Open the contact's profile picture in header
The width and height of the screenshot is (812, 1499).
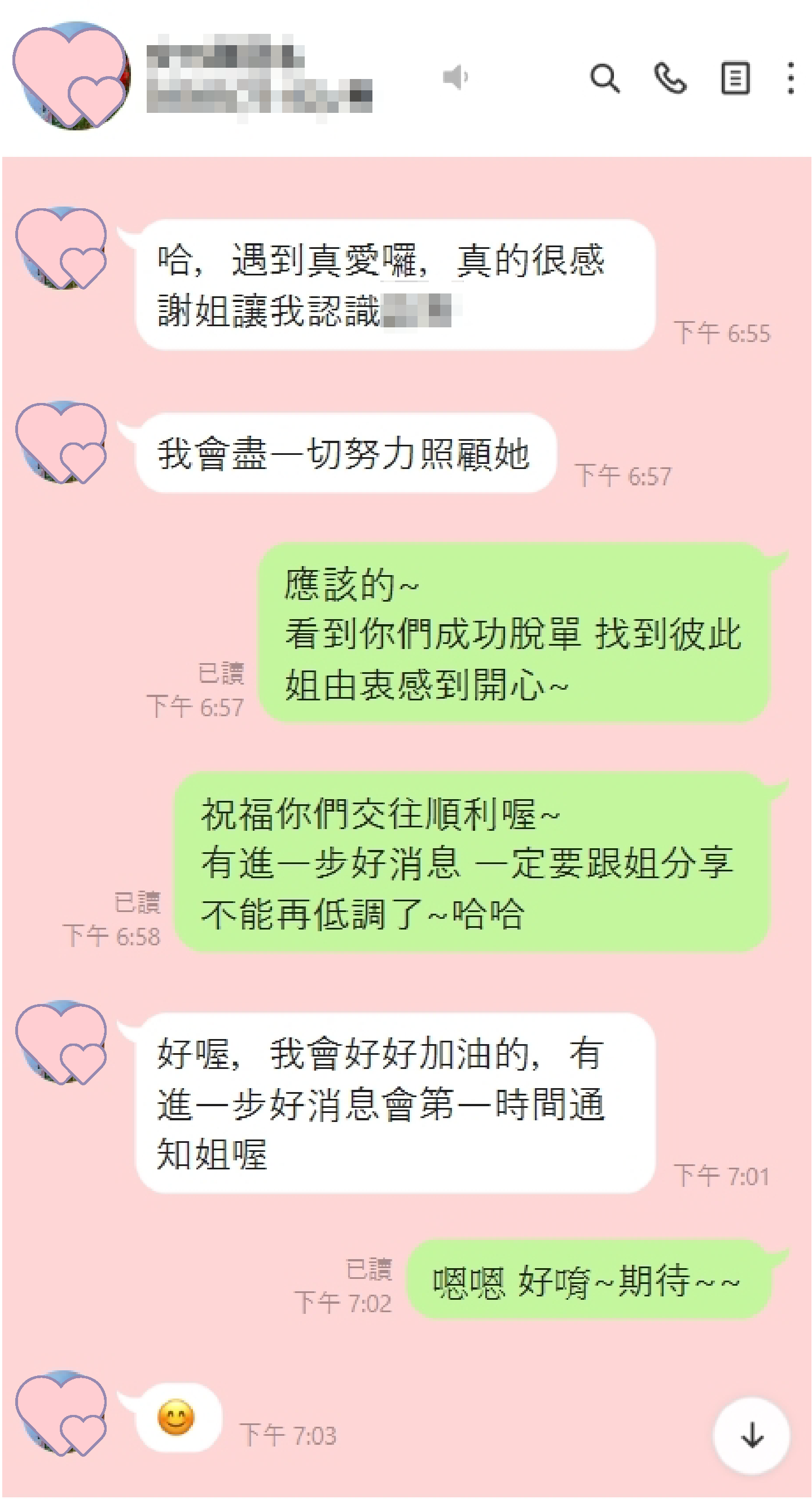[x=71, y=76]
